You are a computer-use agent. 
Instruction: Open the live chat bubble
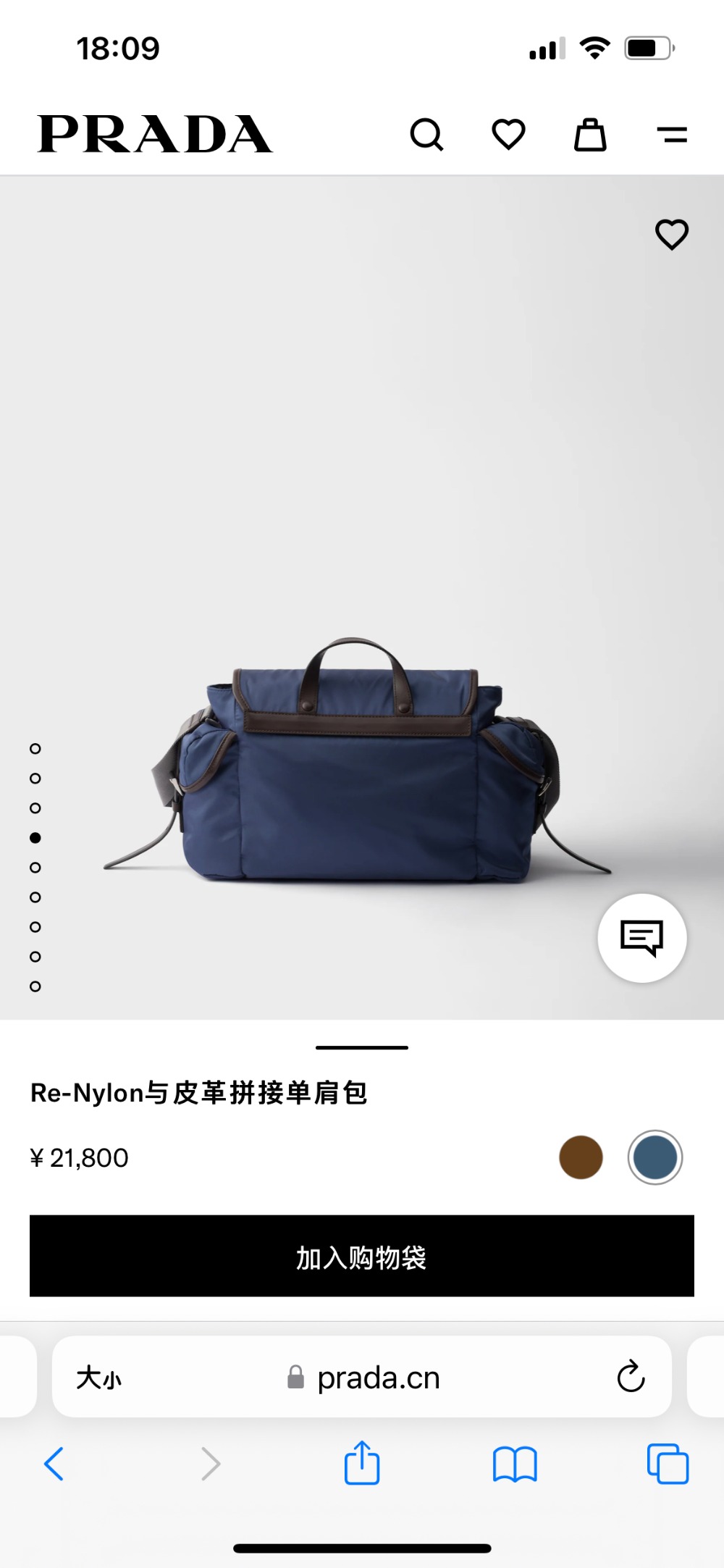(641, 938)
